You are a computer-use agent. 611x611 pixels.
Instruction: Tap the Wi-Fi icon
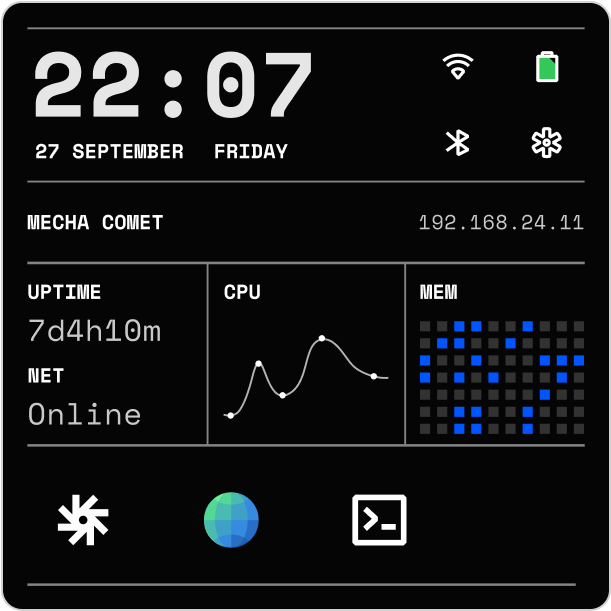(458, 67)
